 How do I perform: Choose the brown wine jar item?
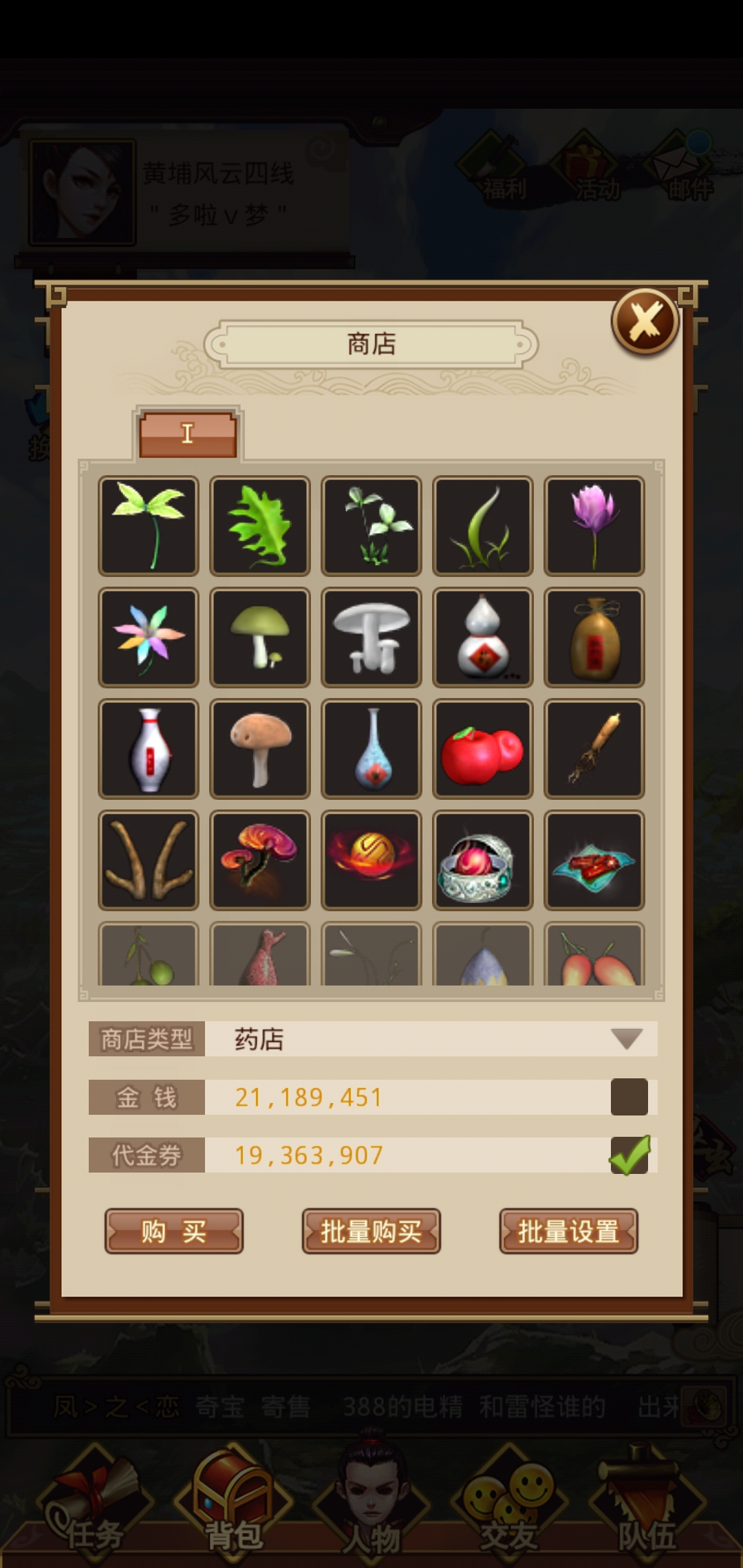coord(594,638)
